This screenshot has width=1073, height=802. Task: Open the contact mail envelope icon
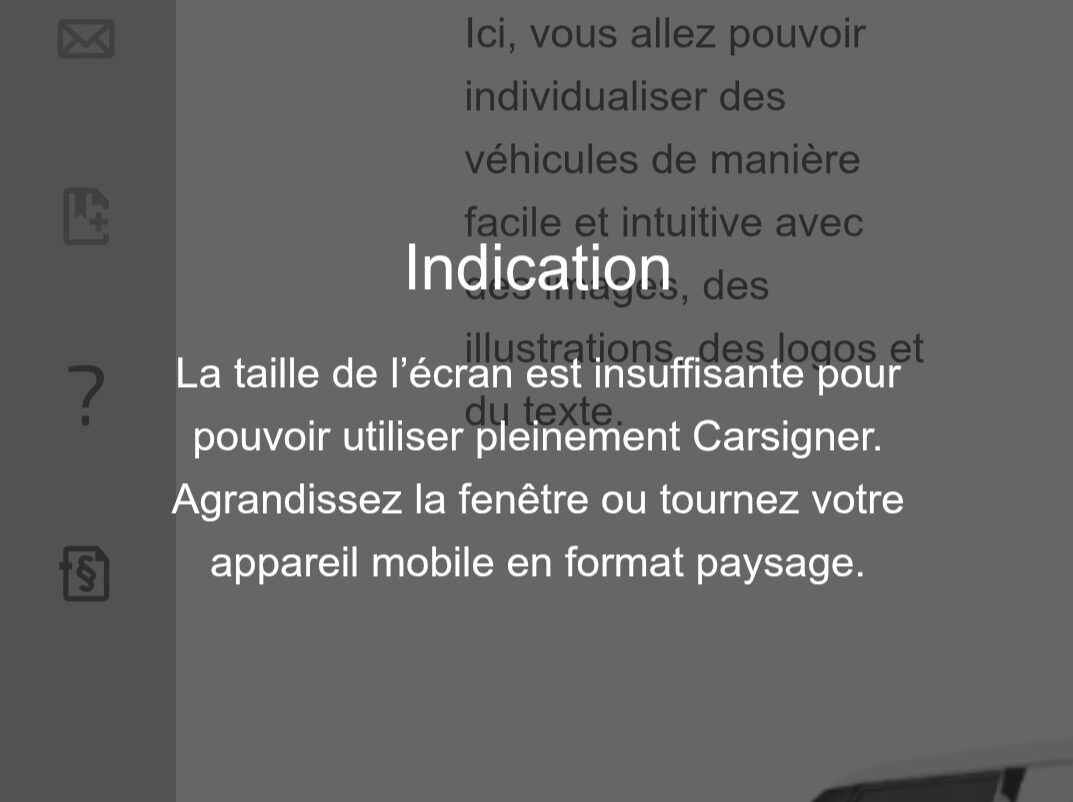coord(86,39)
